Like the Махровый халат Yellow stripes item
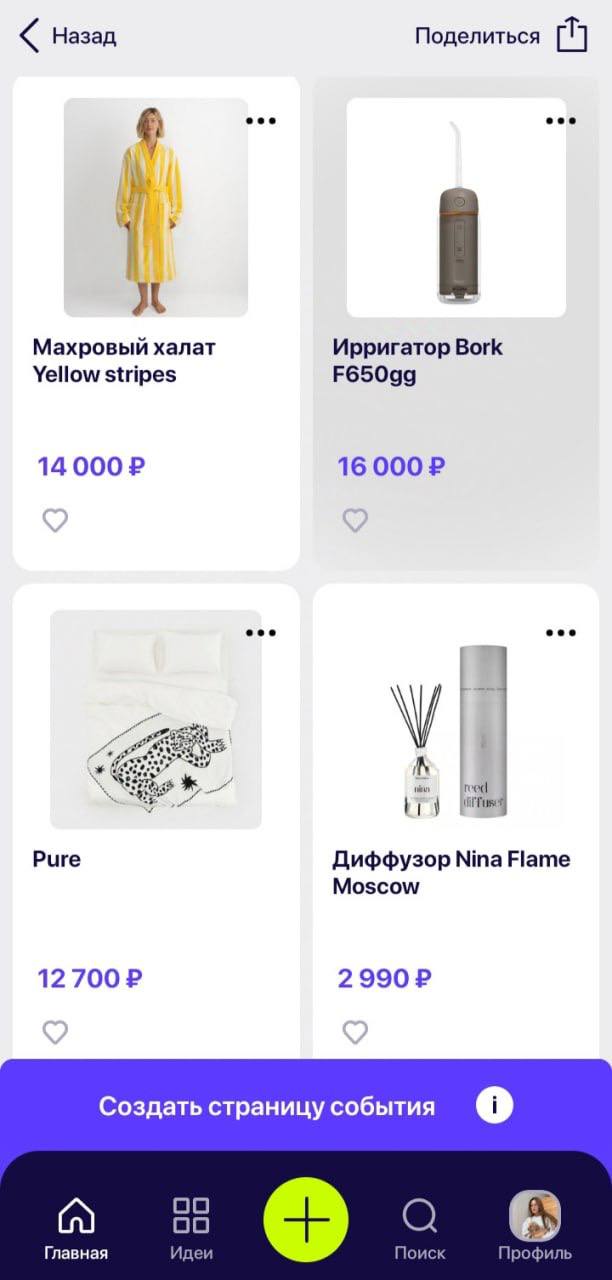Image resolution: width=612 pixels, height=1280 pixels. click(x=55, y=520)
